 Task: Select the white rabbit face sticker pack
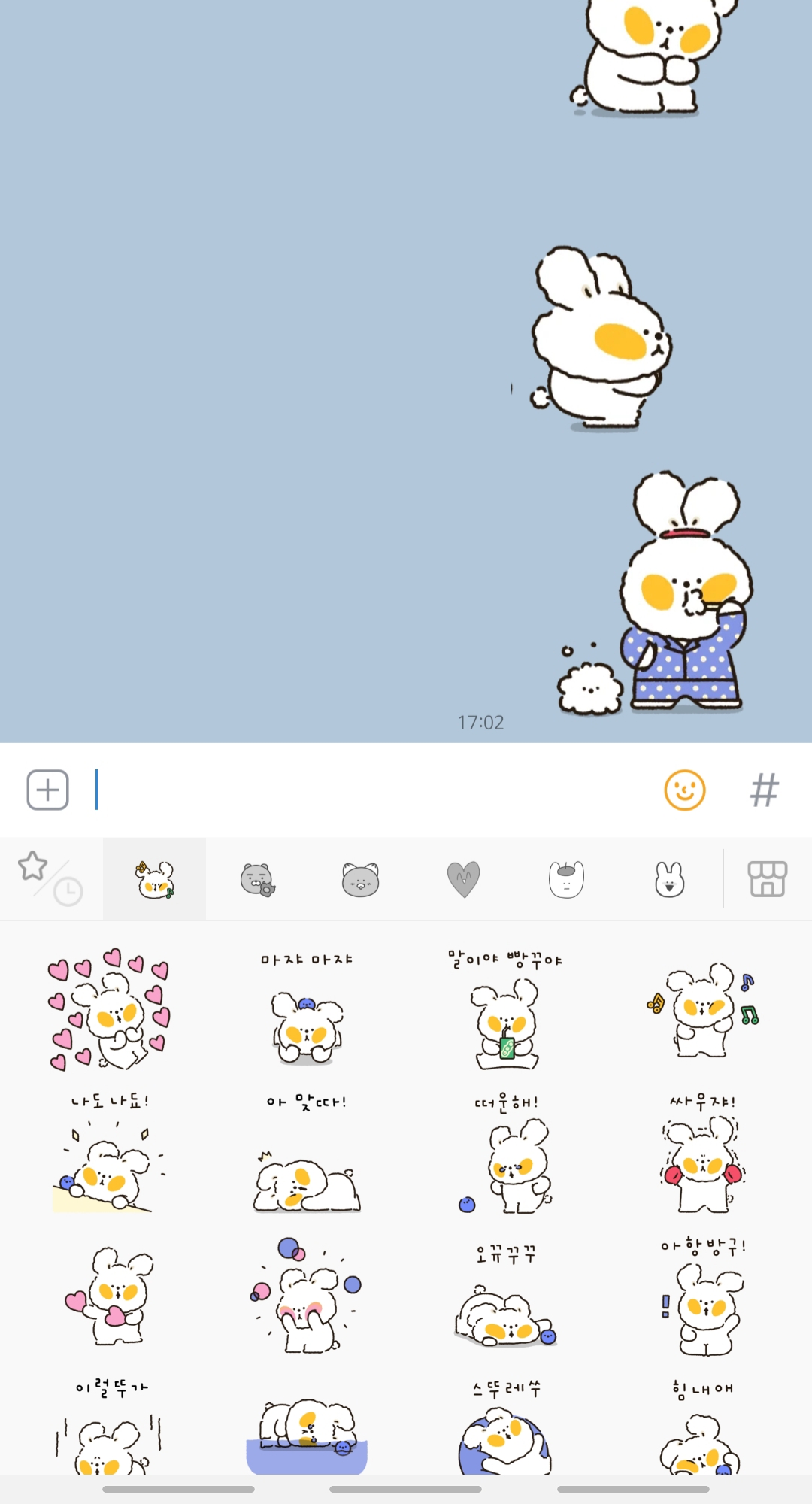pos(666,879)
